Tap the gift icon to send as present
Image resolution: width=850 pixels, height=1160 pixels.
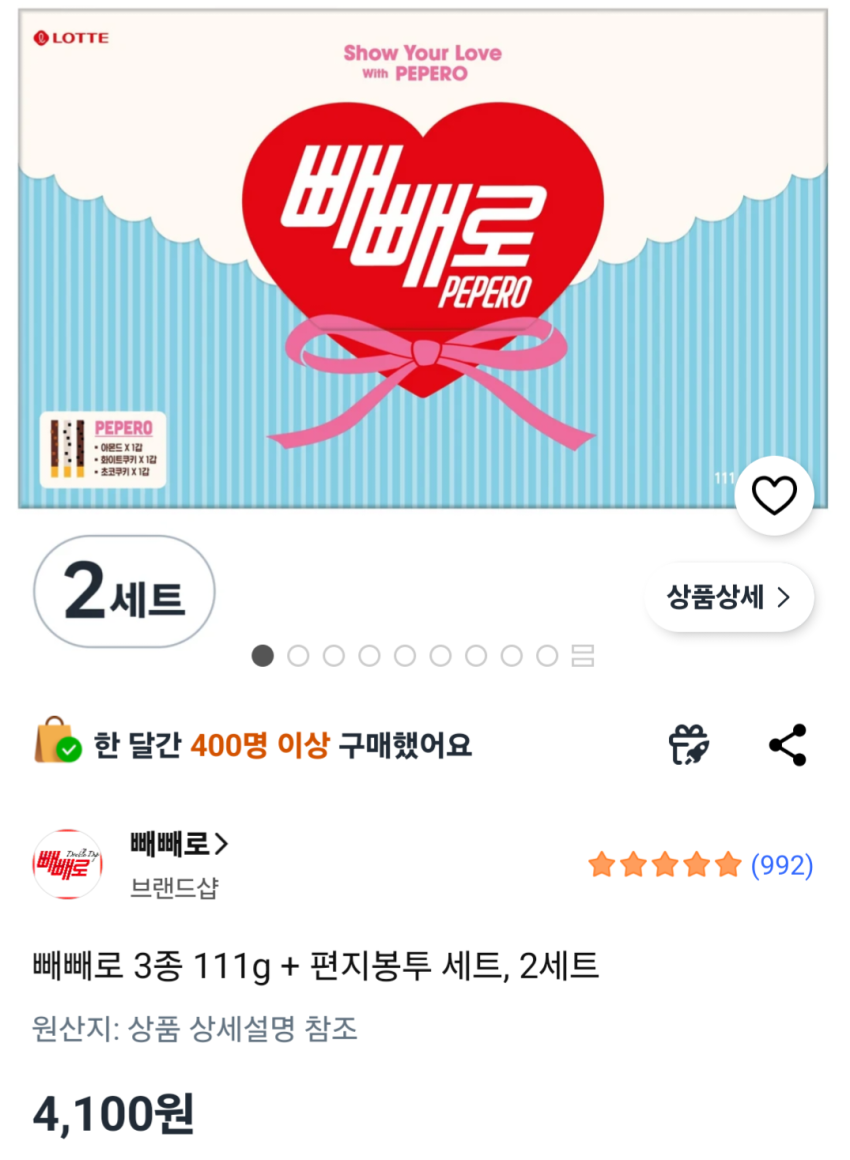689,745
